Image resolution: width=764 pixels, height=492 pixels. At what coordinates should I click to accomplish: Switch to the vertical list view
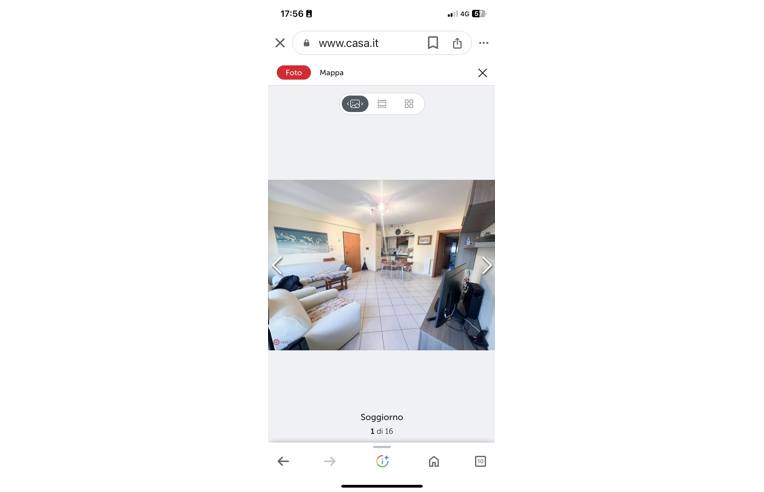[382, 104]
